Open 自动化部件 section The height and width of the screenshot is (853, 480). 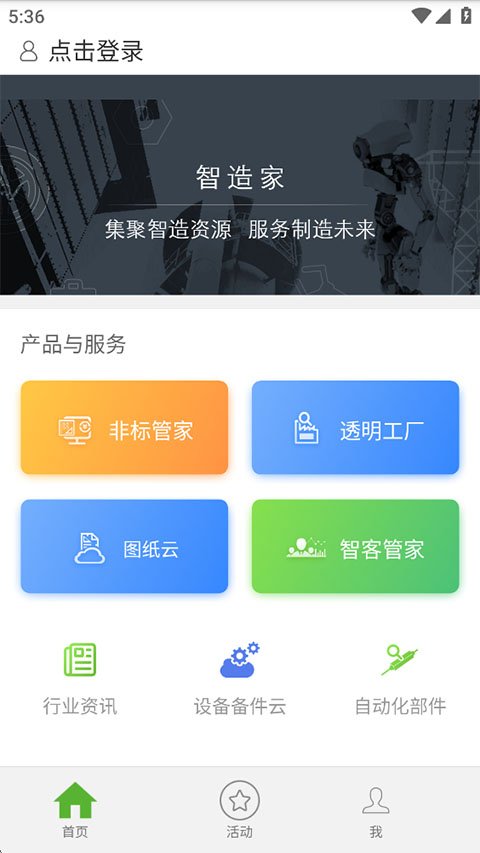[400, 678]
